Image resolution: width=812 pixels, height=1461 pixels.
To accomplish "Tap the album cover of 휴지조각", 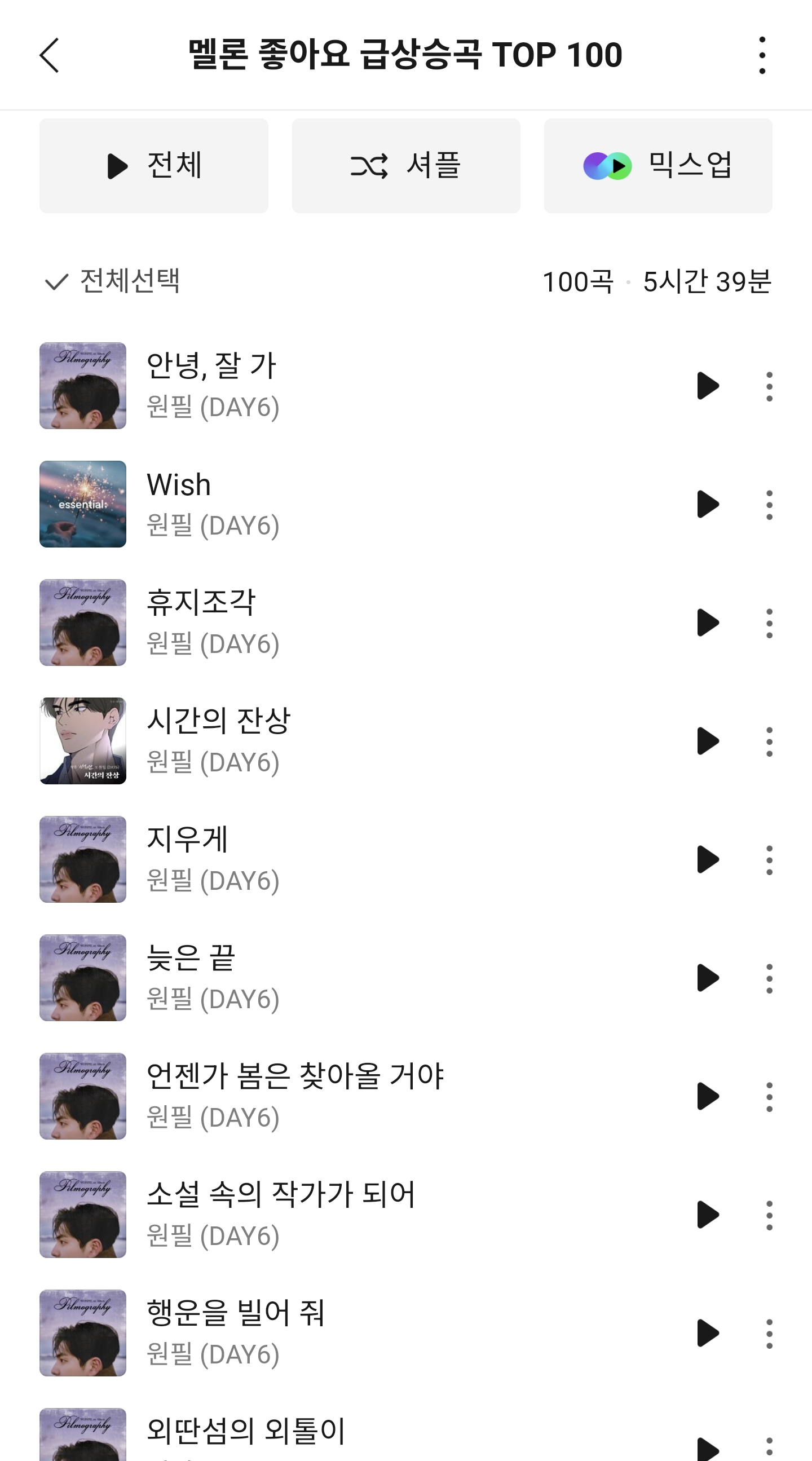I will click(83, 623).
